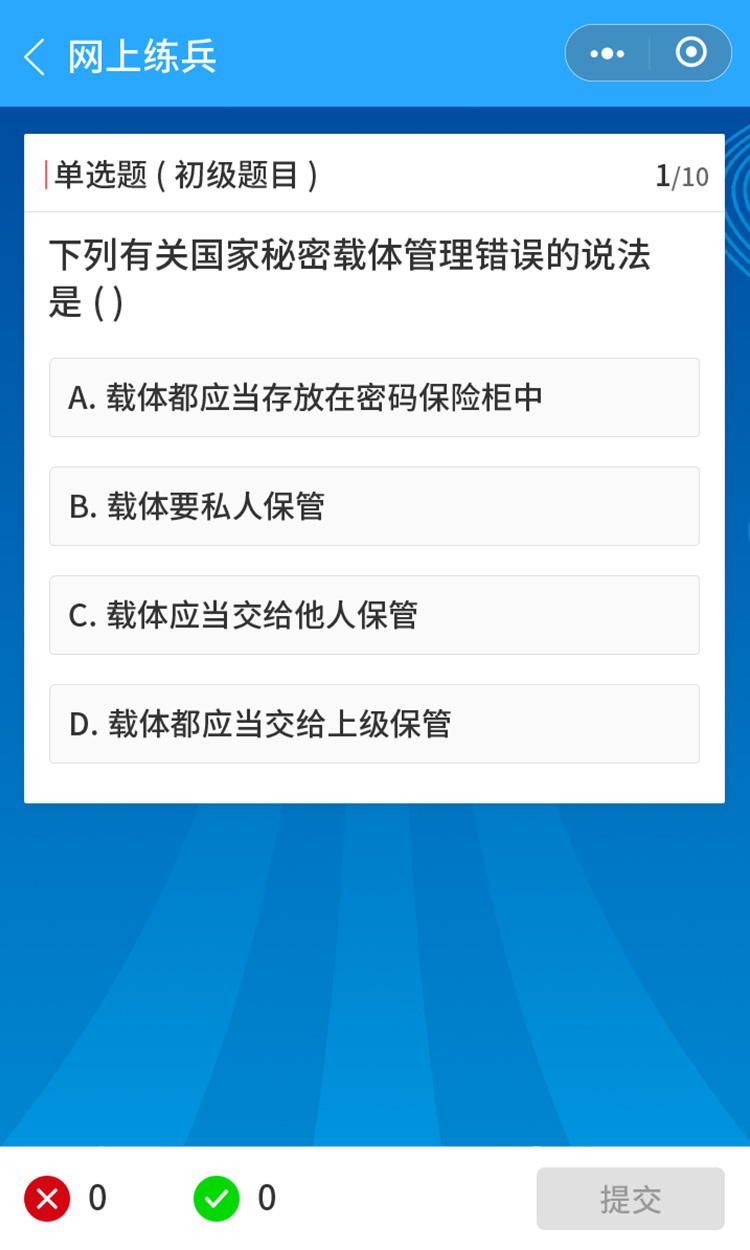750x1250 pixels.
Task: Close the mini program with the circle icon
Action: [691, 52]
